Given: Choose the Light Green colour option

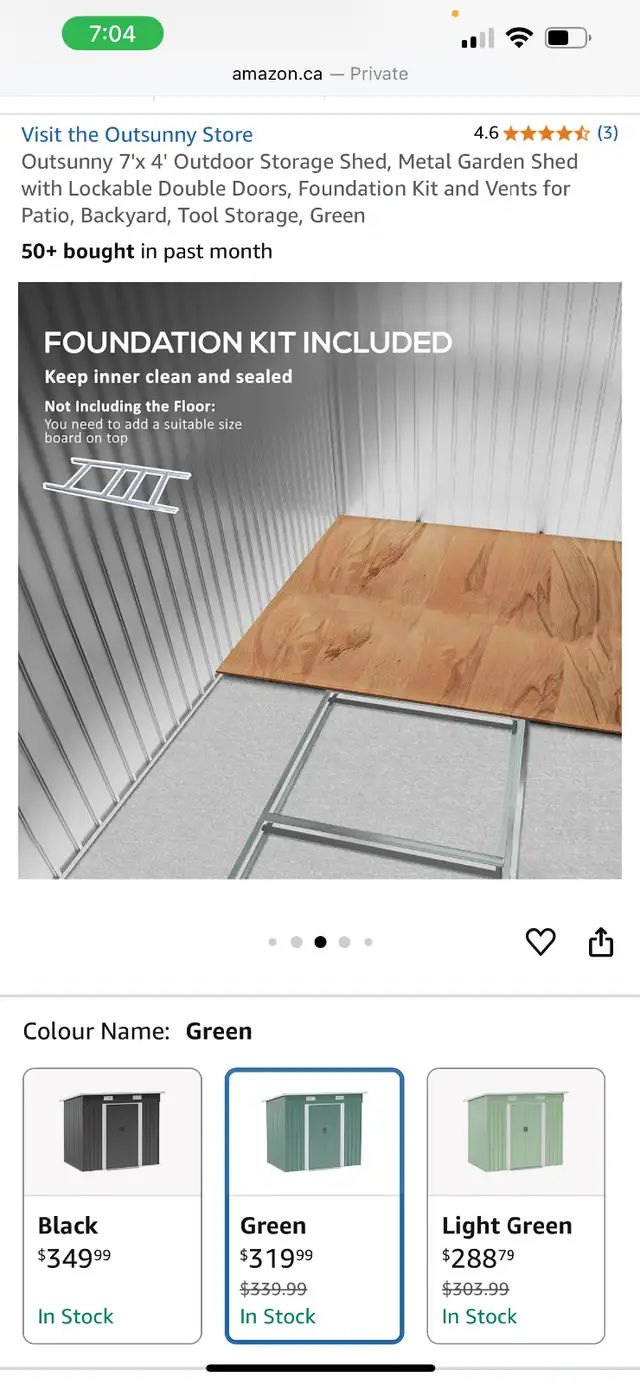Looking at the screenshot, I should pyautogui.click(x=516, y=1206).
